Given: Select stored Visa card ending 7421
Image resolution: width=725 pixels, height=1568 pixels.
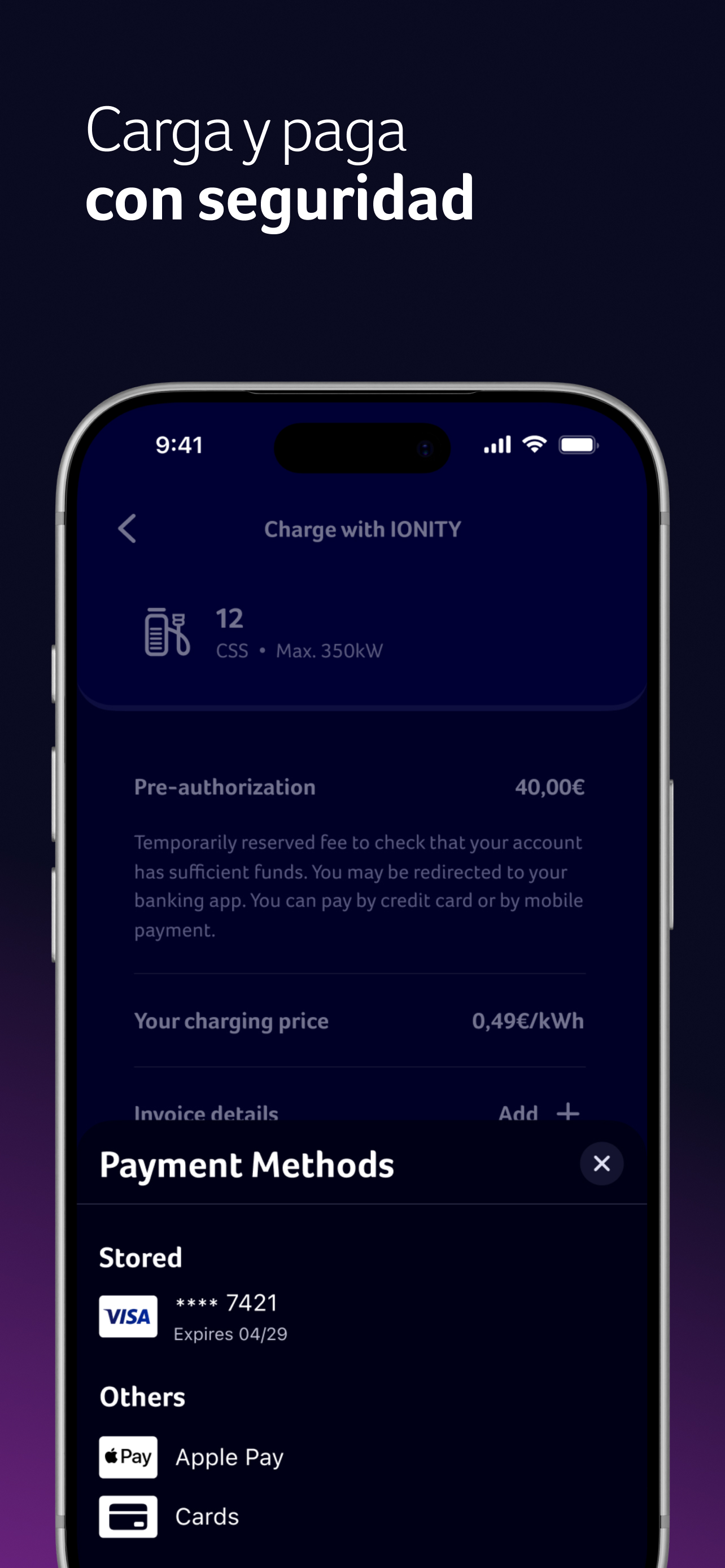Looking at the screenshot, I should (225, 1317).
